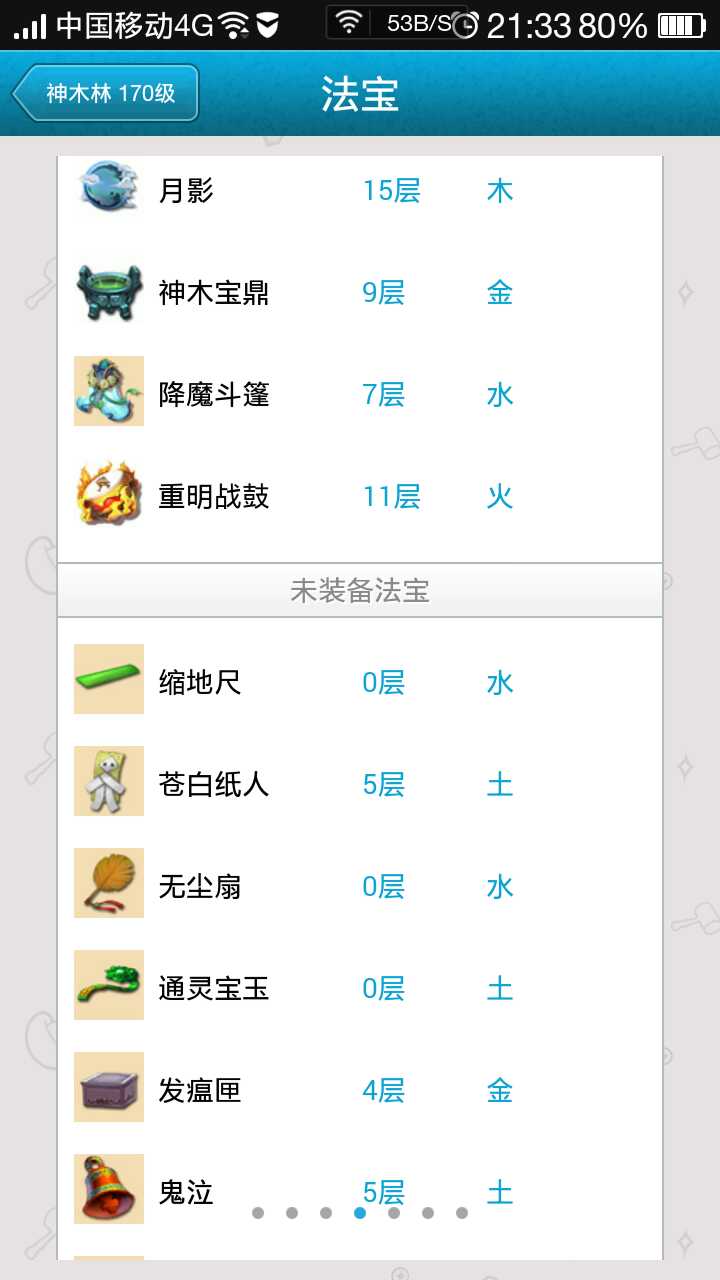The height and width of the screenshot is (1280, 720).
Task: Open the 发瘟匣 treasure
Action: 200,1091
